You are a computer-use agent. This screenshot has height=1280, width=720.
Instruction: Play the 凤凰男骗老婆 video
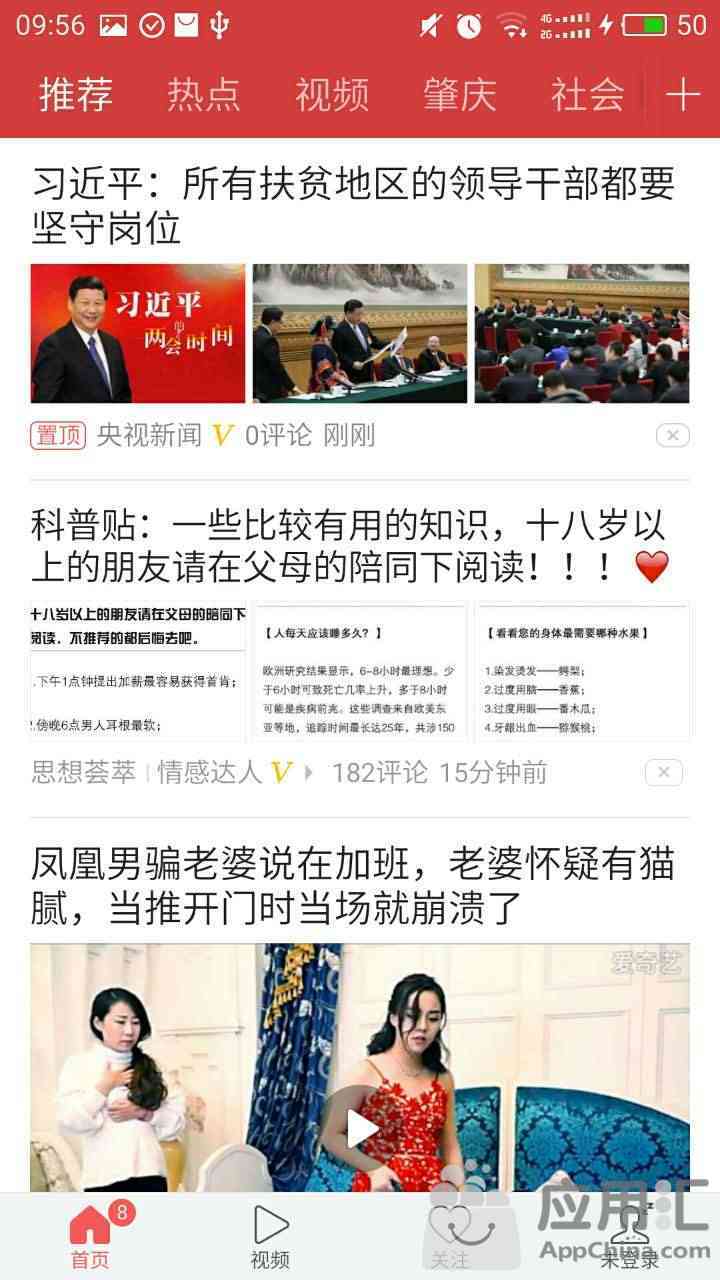click(360, 1128)
